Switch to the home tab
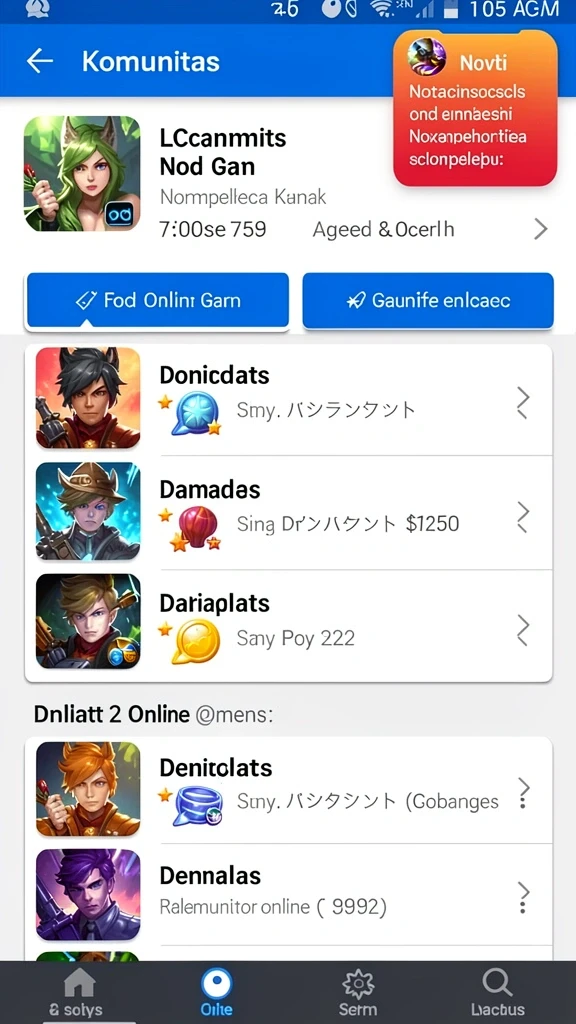Image resolution: width=576 pixels, height=1024 pixels. [x=76, y=993]
